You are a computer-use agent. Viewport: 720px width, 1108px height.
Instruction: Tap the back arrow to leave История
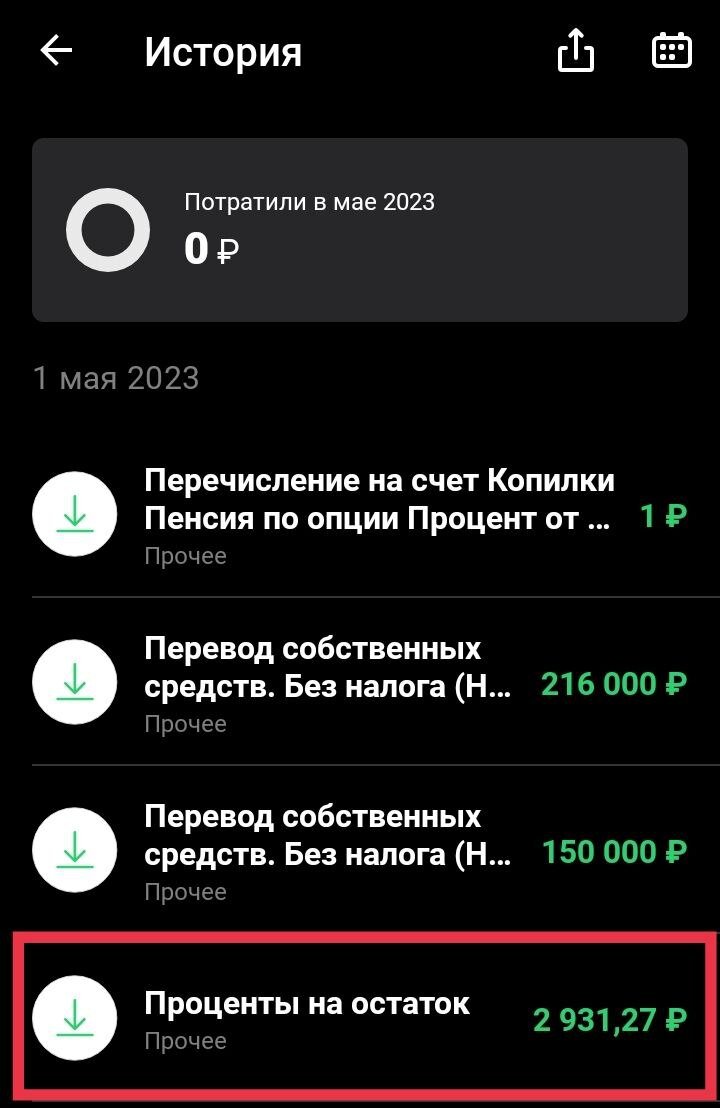coord(56,50)
